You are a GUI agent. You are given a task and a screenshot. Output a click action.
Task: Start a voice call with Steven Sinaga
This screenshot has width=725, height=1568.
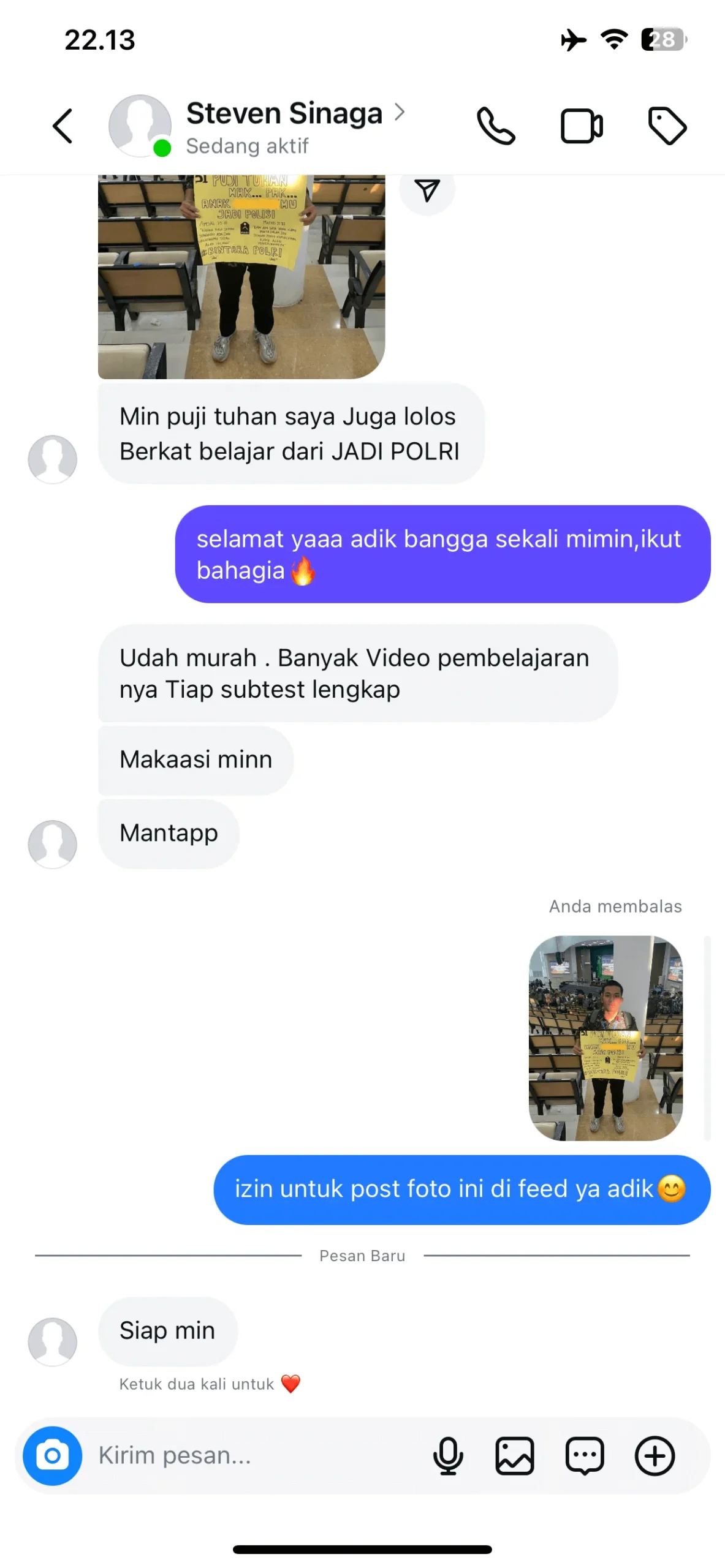tap(496, 126)
